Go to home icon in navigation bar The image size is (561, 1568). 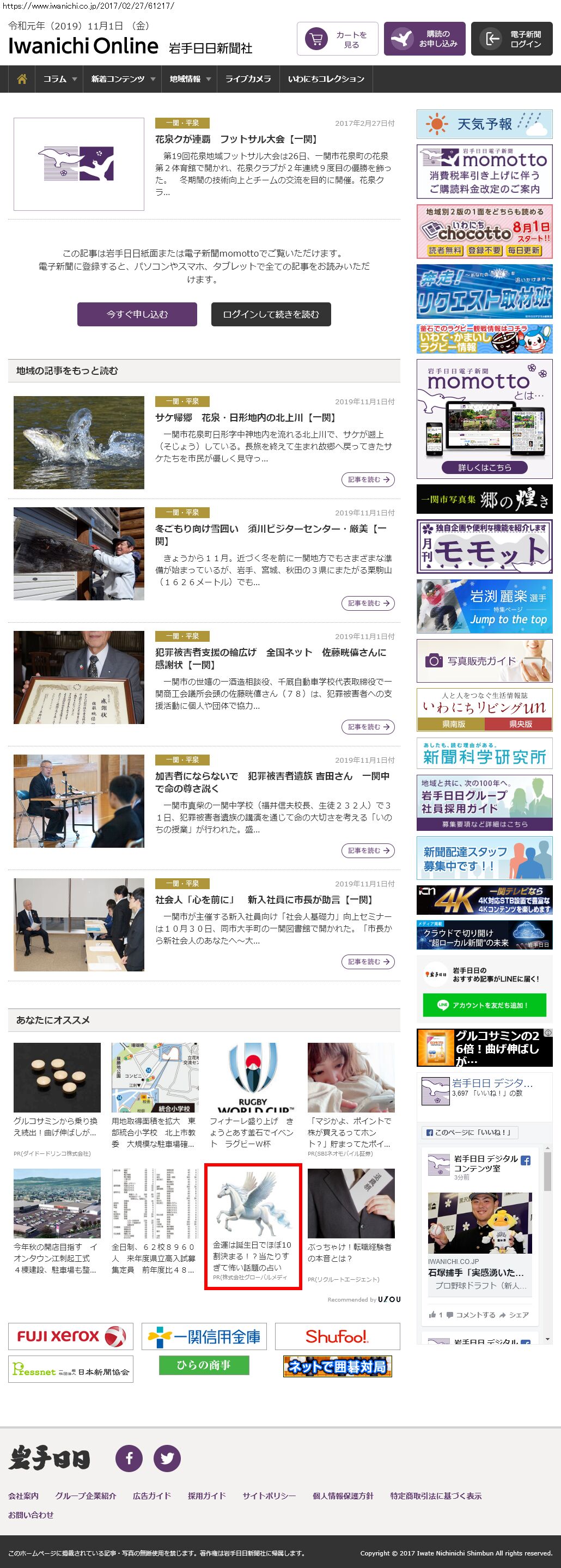[x=22, y=79]
